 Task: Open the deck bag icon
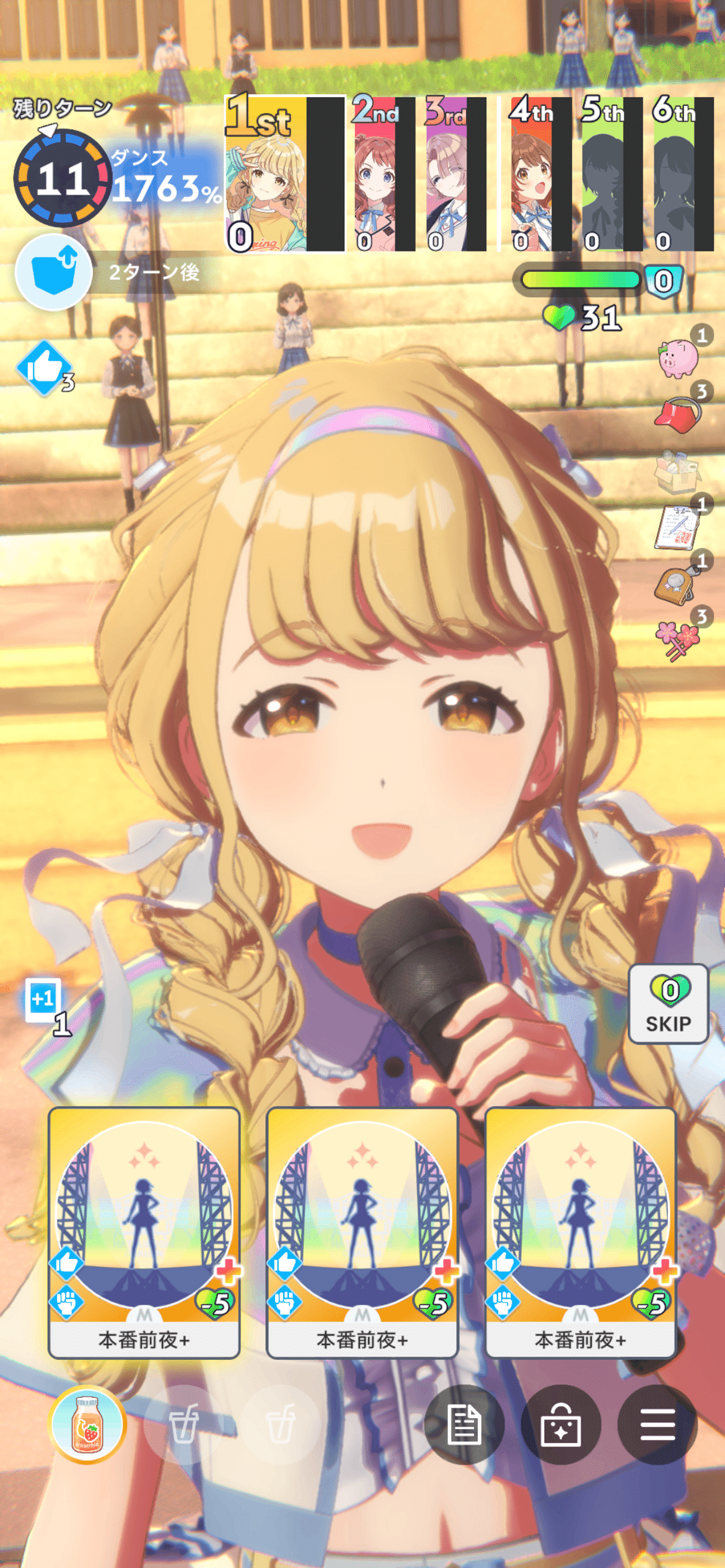click(560, 1424)
